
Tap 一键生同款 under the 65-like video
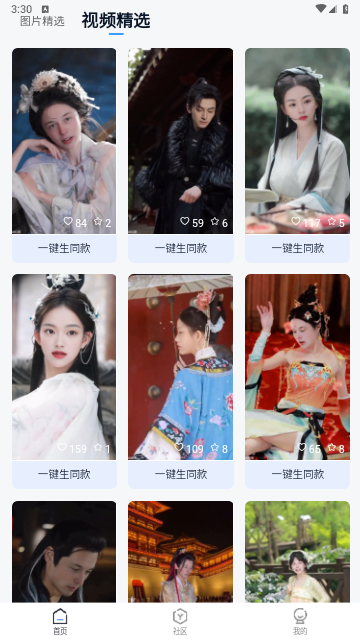tap(297, 474)
